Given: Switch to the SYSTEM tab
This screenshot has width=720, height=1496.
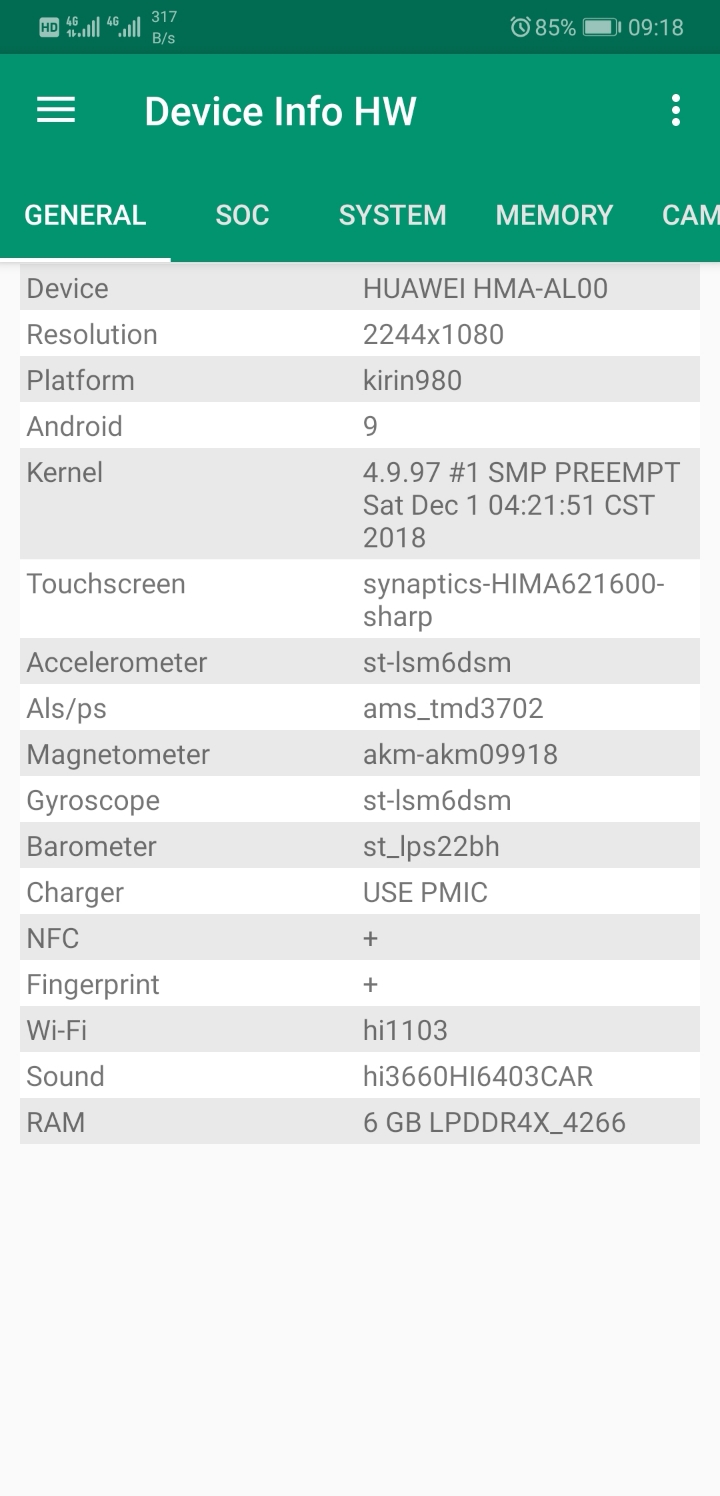Looking at the screenshot, I should tap(392, 215).
